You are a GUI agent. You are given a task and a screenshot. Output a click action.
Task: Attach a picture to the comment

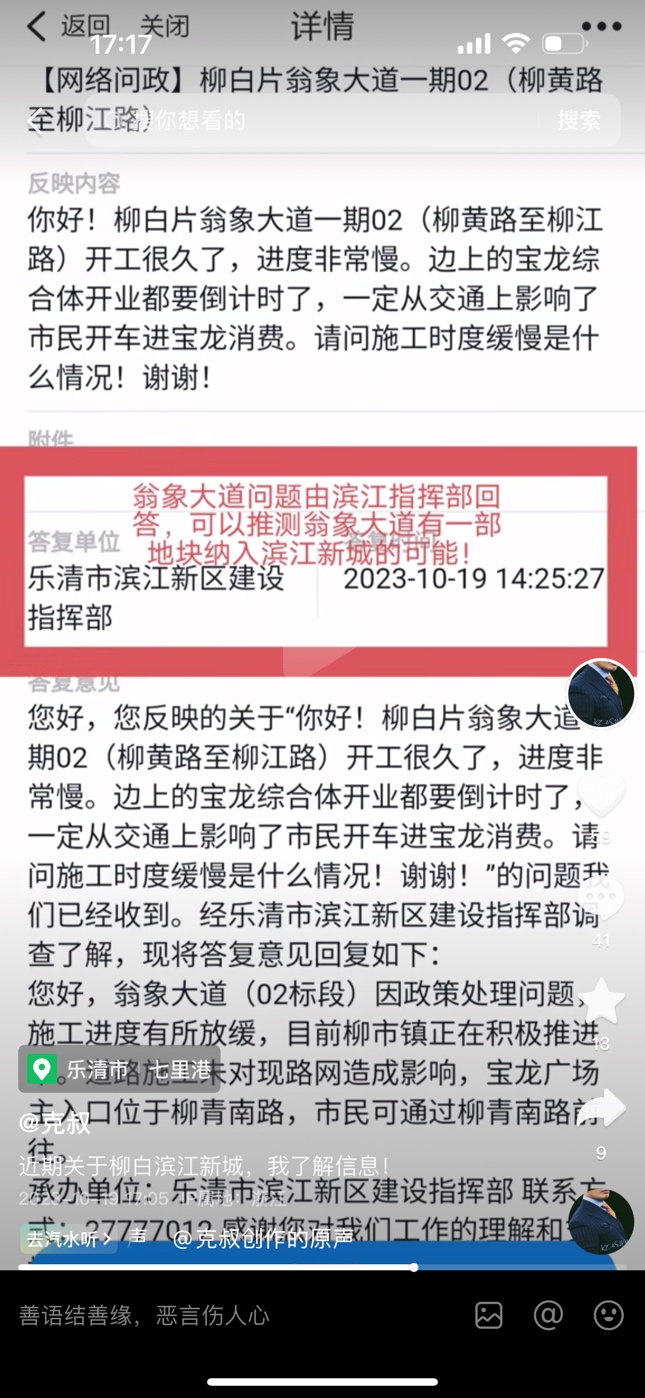489,1315
